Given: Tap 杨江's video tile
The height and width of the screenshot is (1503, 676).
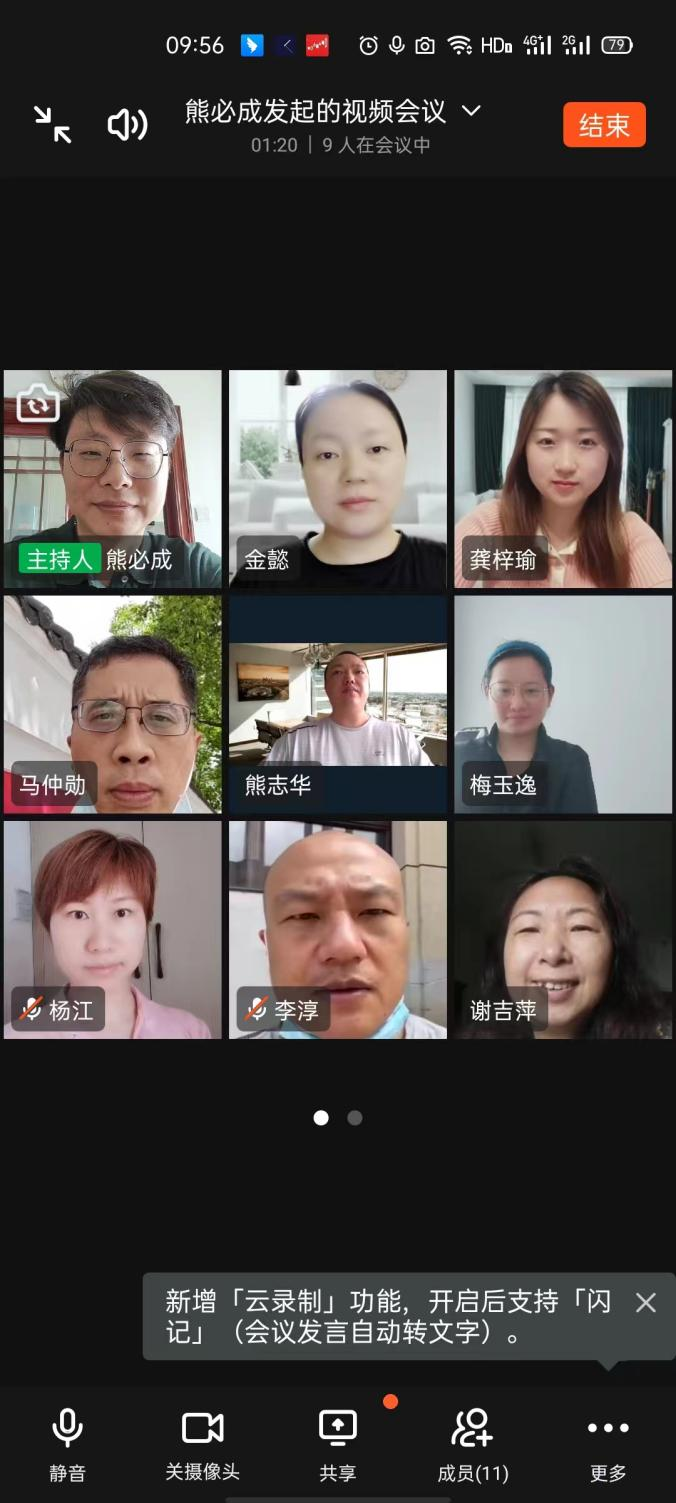Looking at the screenshot, I should (x=112, y=929).
